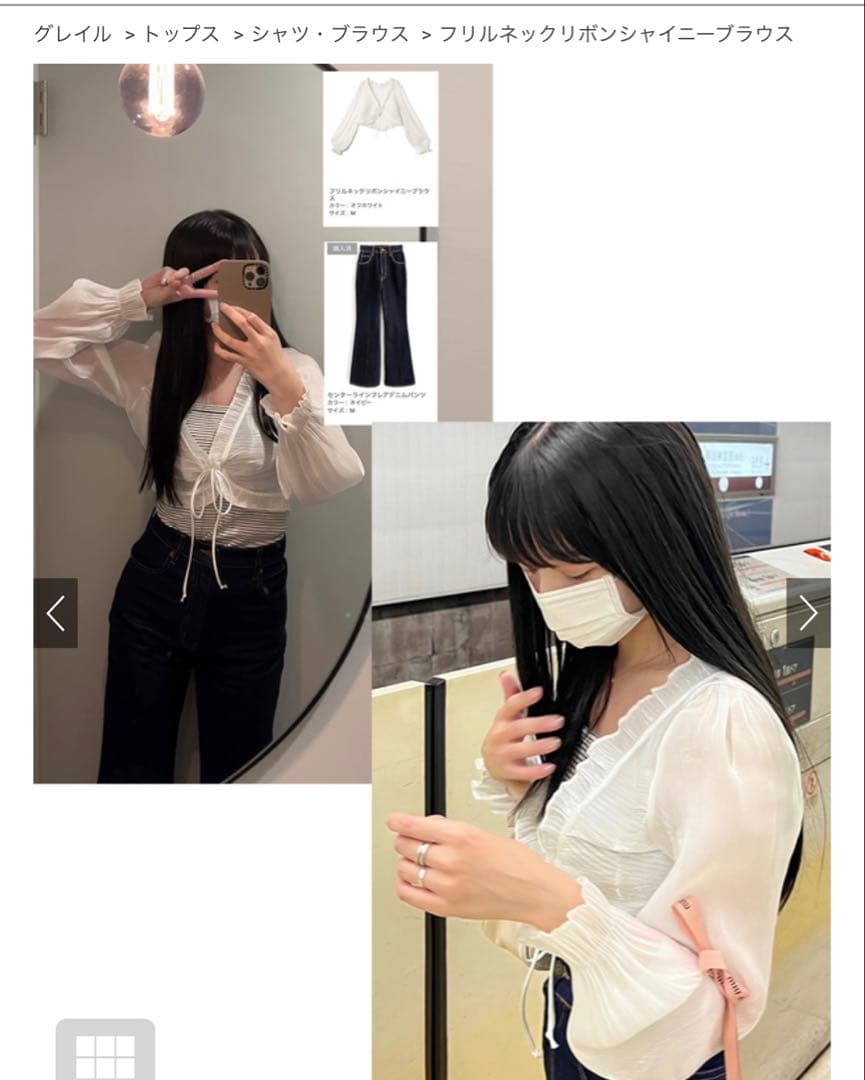Open the product photo in full view
This screenshot has width=865, height=1080.
[432, 572]
